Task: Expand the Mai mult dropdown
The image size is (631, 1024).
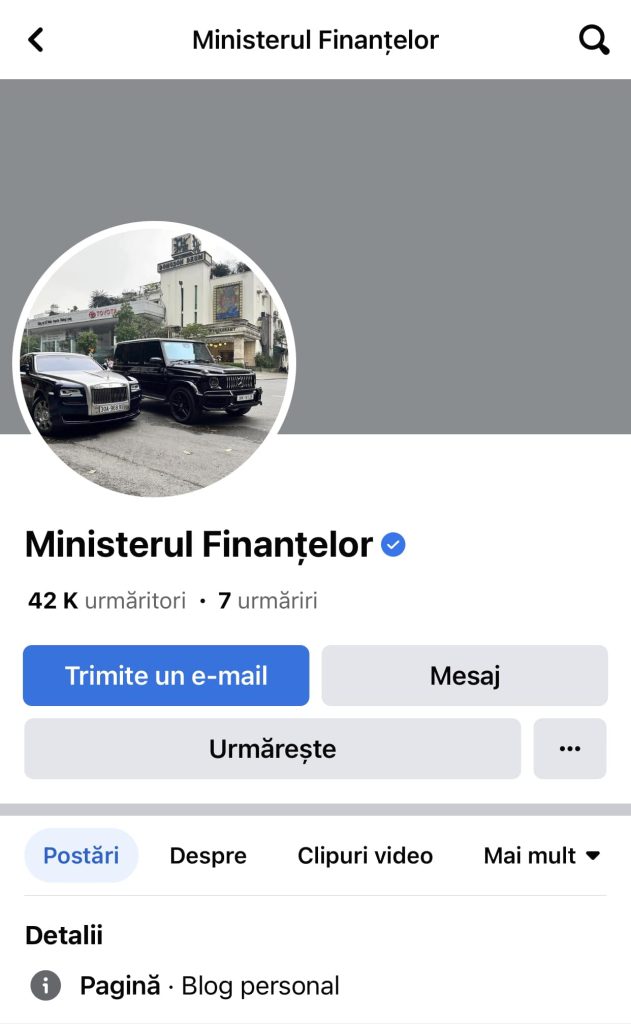Action: click(541, 856)
